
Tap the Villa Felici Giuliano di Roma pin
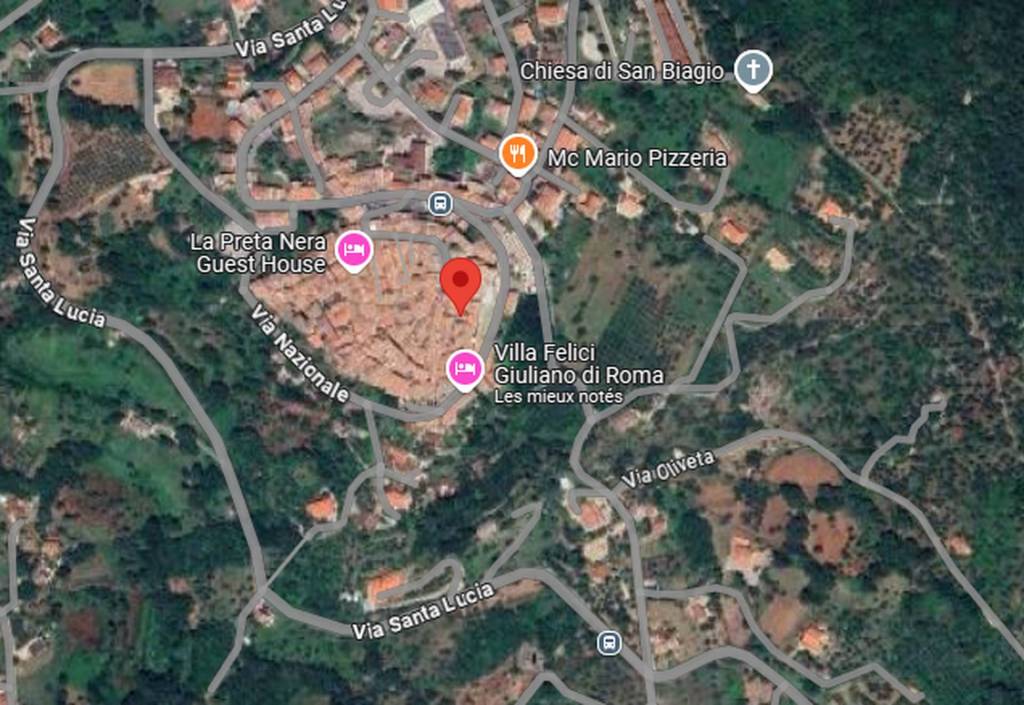pyautogui.click(x=463, y=368)
